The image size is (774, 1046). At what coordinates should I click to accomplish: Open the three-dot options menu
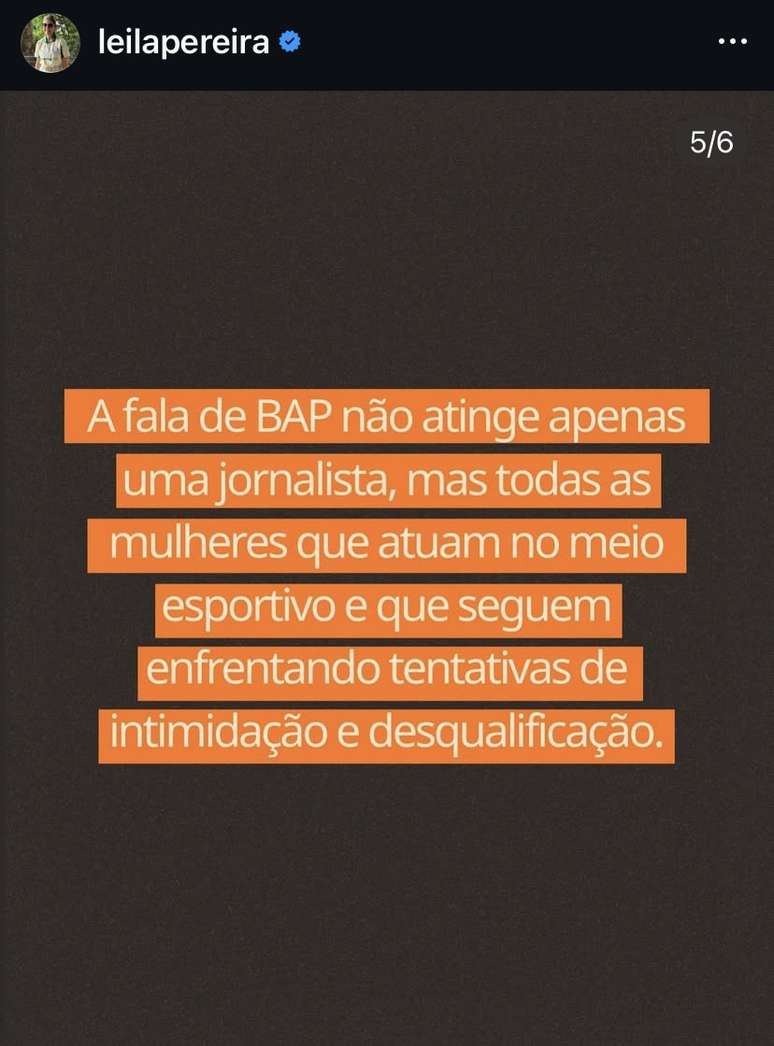pyautogui.click(x=733, y=43)
